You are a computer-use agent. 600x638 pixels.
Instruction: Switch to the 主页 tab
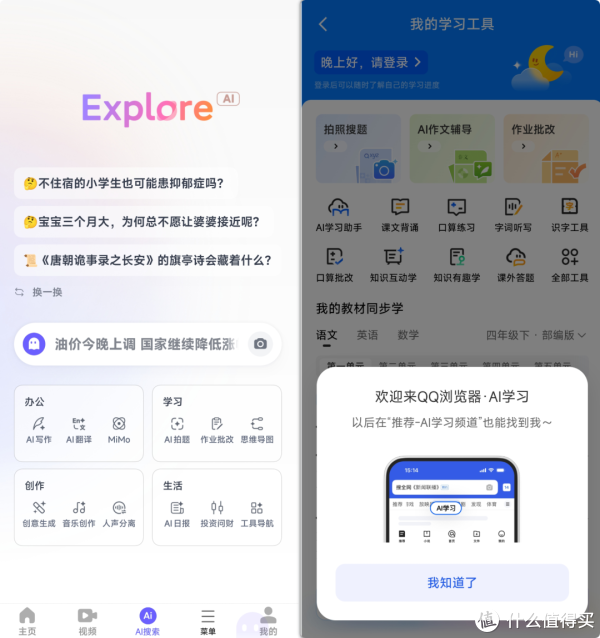pyautogui.click(x=27, y=620)
